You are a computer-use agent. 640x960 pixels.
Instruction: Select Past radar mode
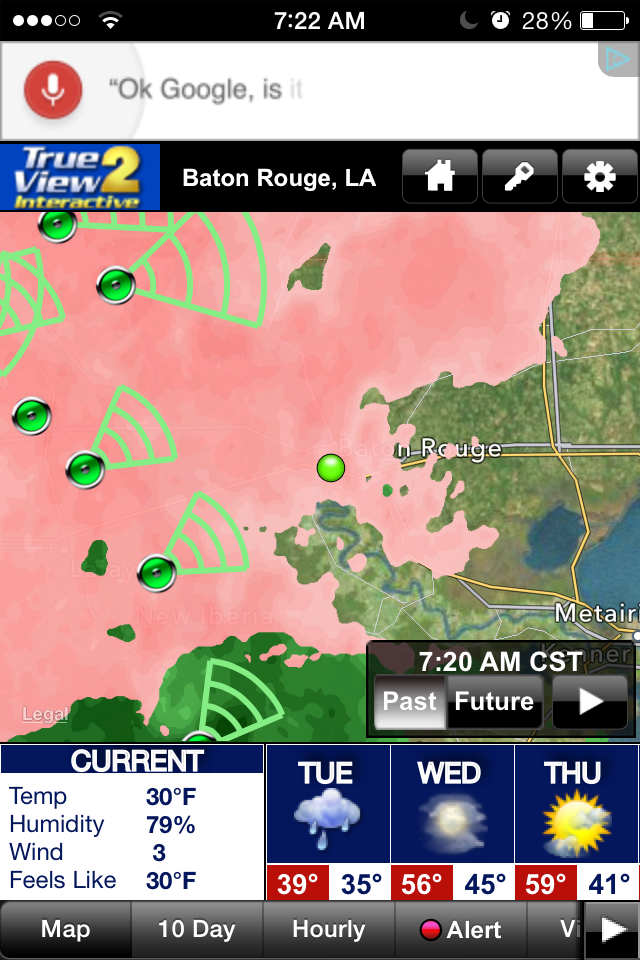tap(410, 702)
